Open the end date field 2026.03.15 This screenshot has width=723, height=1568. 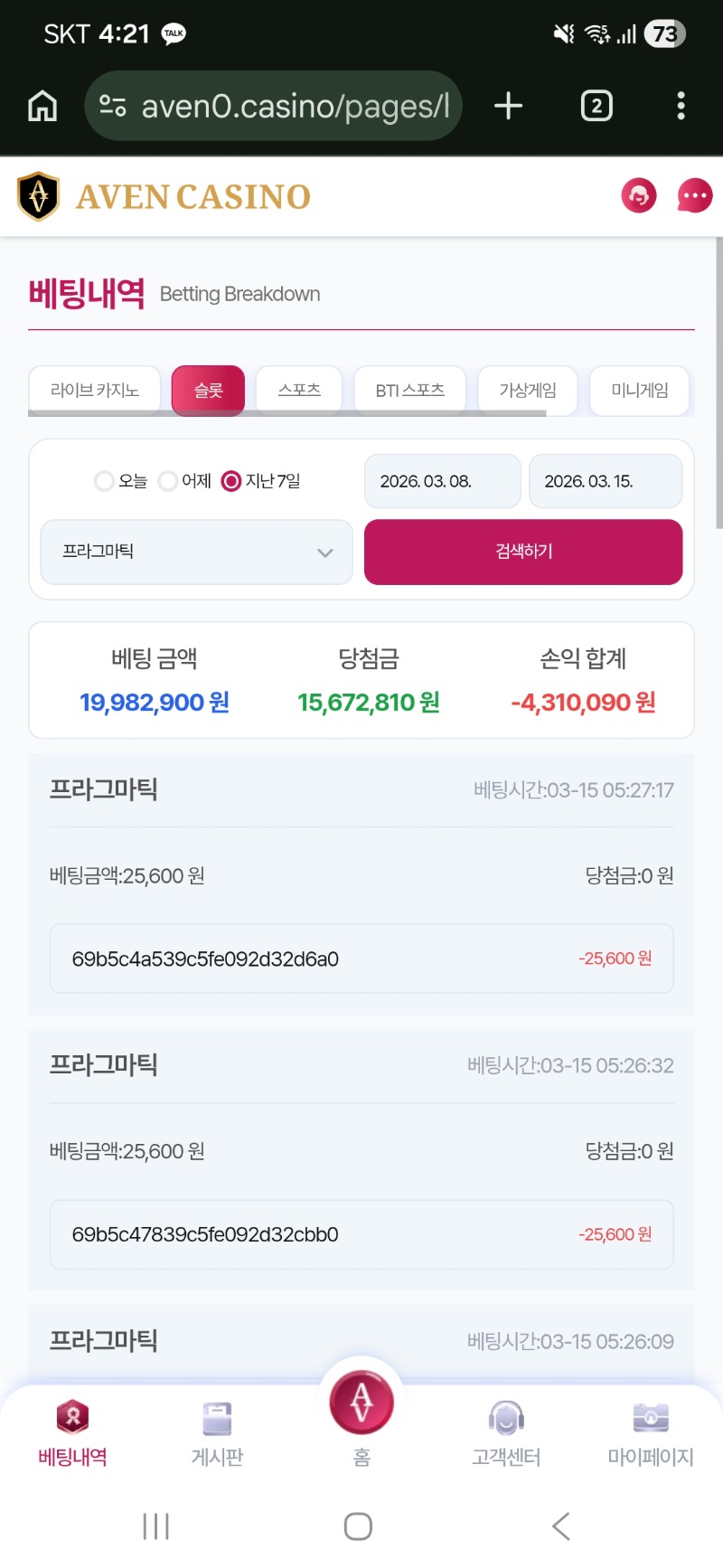tap(605, 481)
